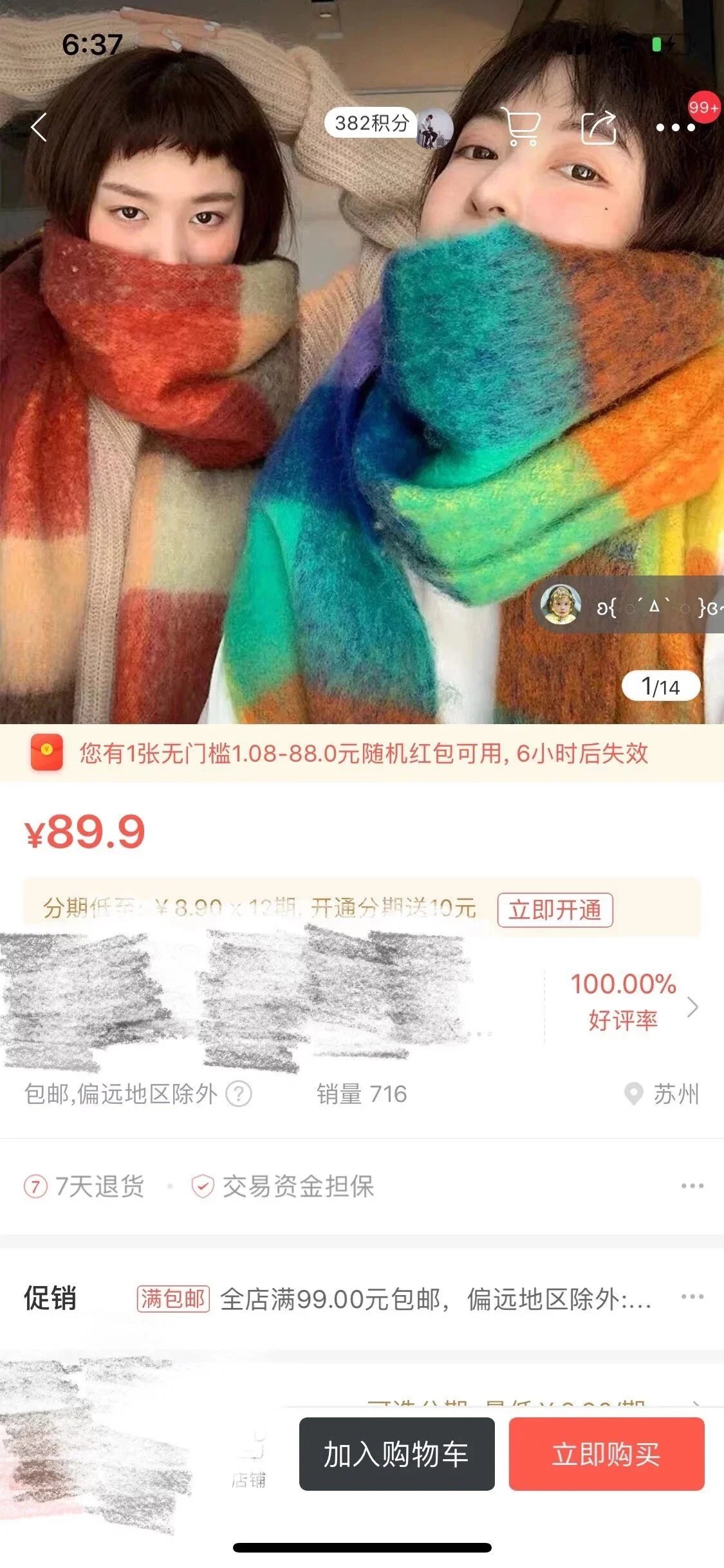Tap 立即开通 to enable installments
Image resolution: width=724 pixels, height=1568 pixels.
click(555, 910)
